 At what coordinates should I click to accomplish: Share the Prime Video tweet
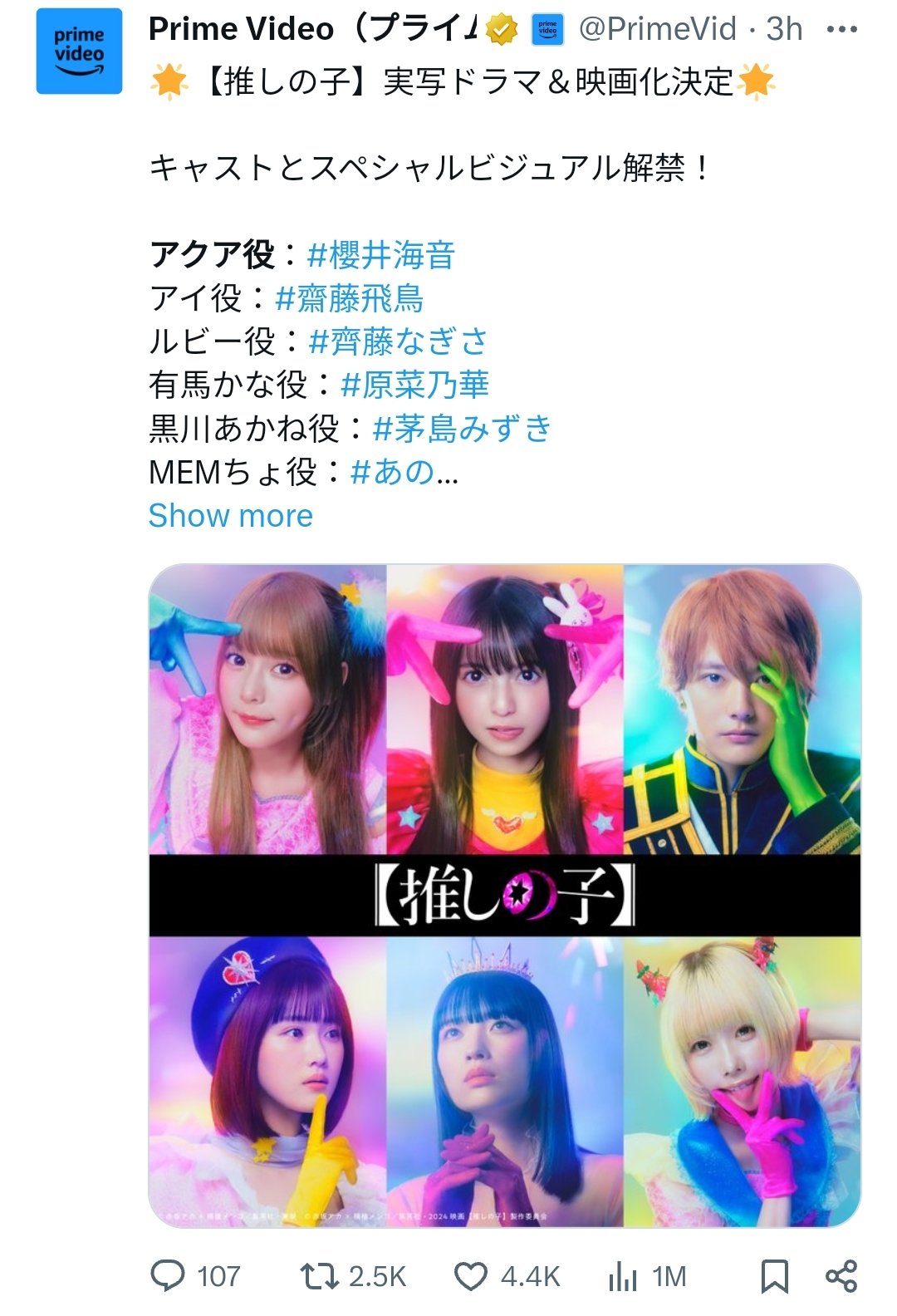tap(841, 1275)
